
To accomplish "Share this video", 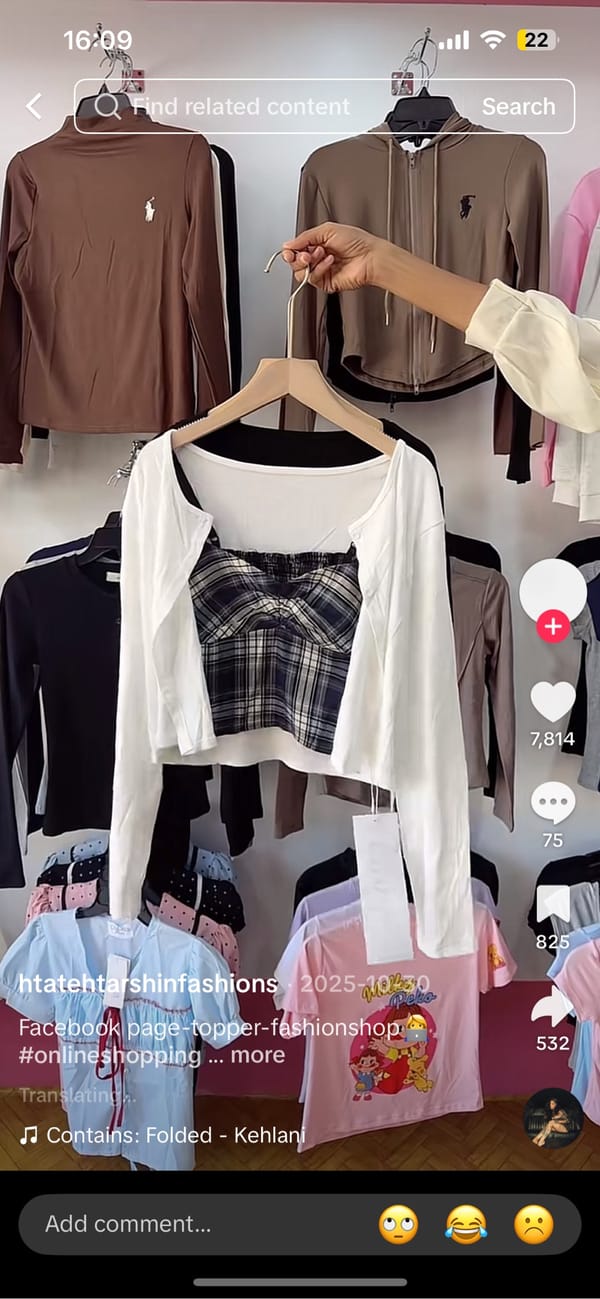I will (x=553, y=1006).
